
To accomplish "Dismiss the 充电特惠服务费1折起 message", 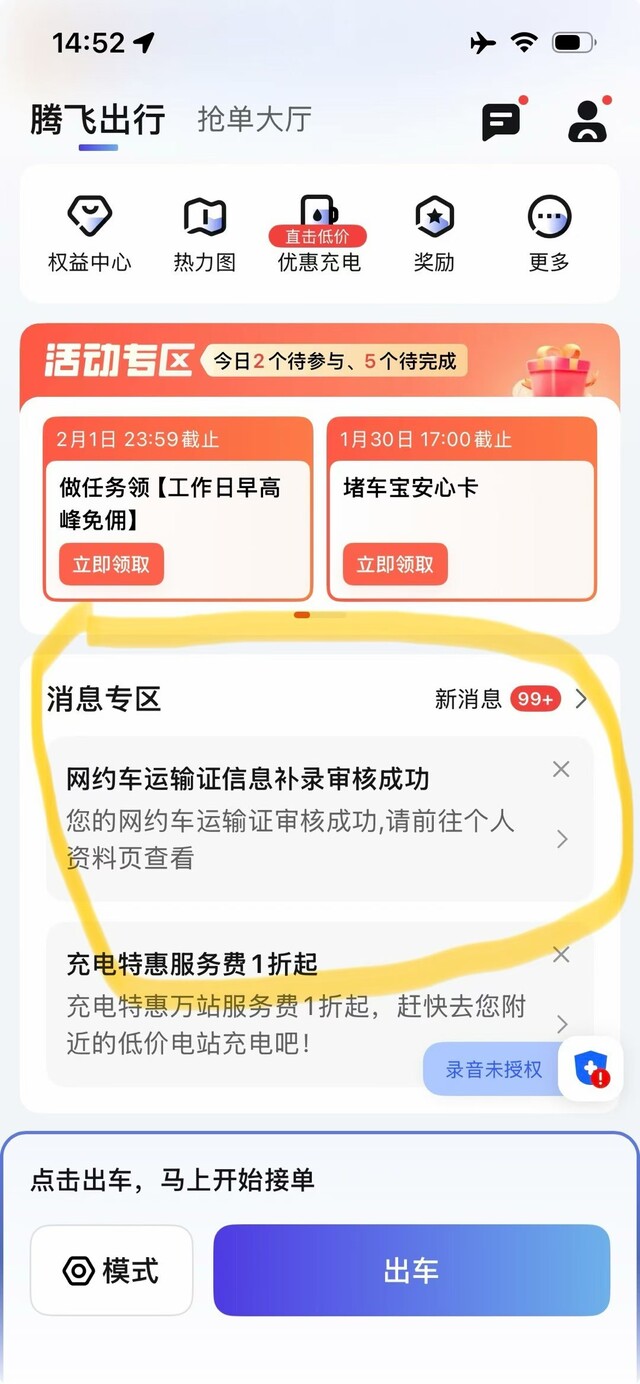I will click(x=561, y=955).
